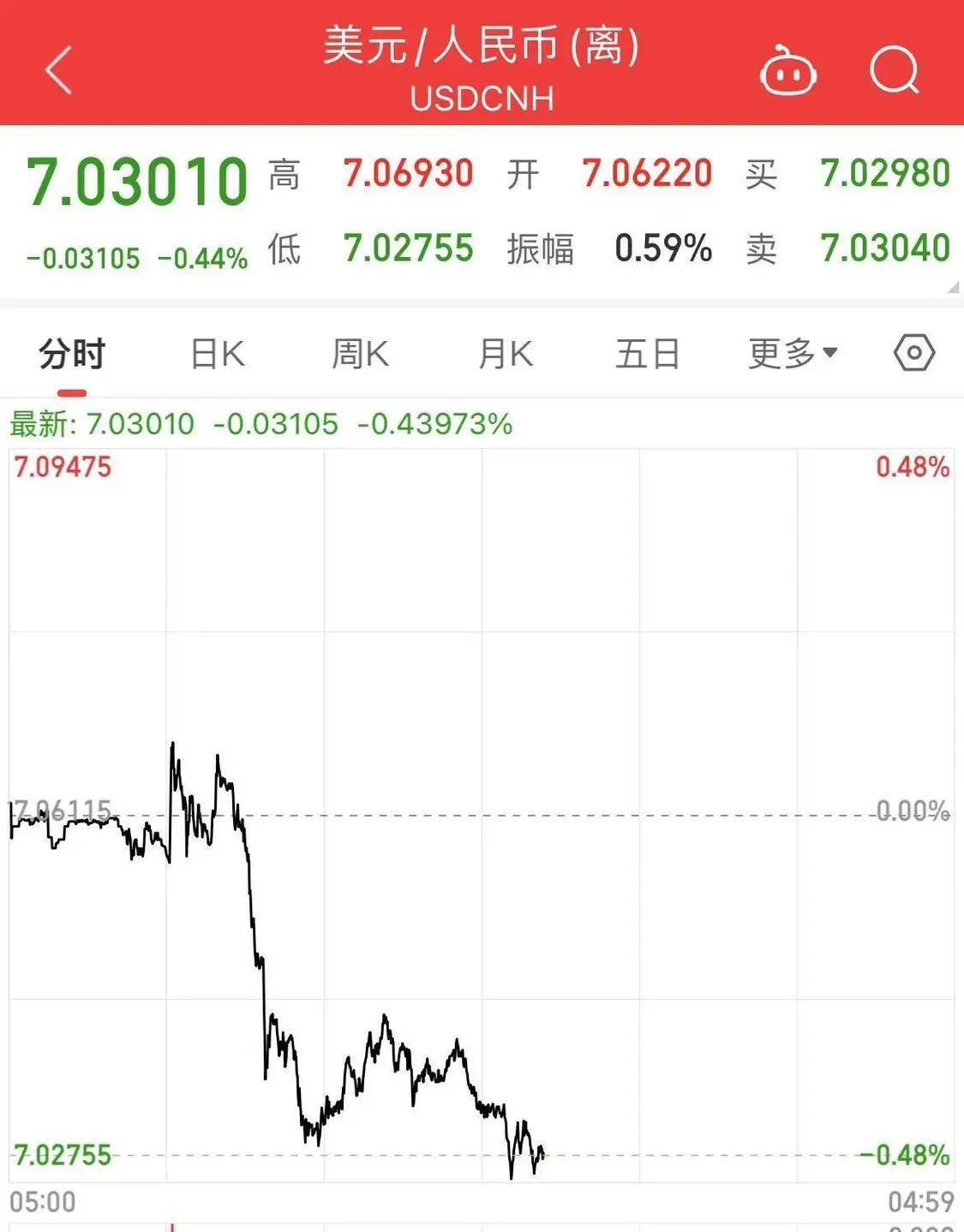Open chart settings hexagon icon

[x=913, y=353]
